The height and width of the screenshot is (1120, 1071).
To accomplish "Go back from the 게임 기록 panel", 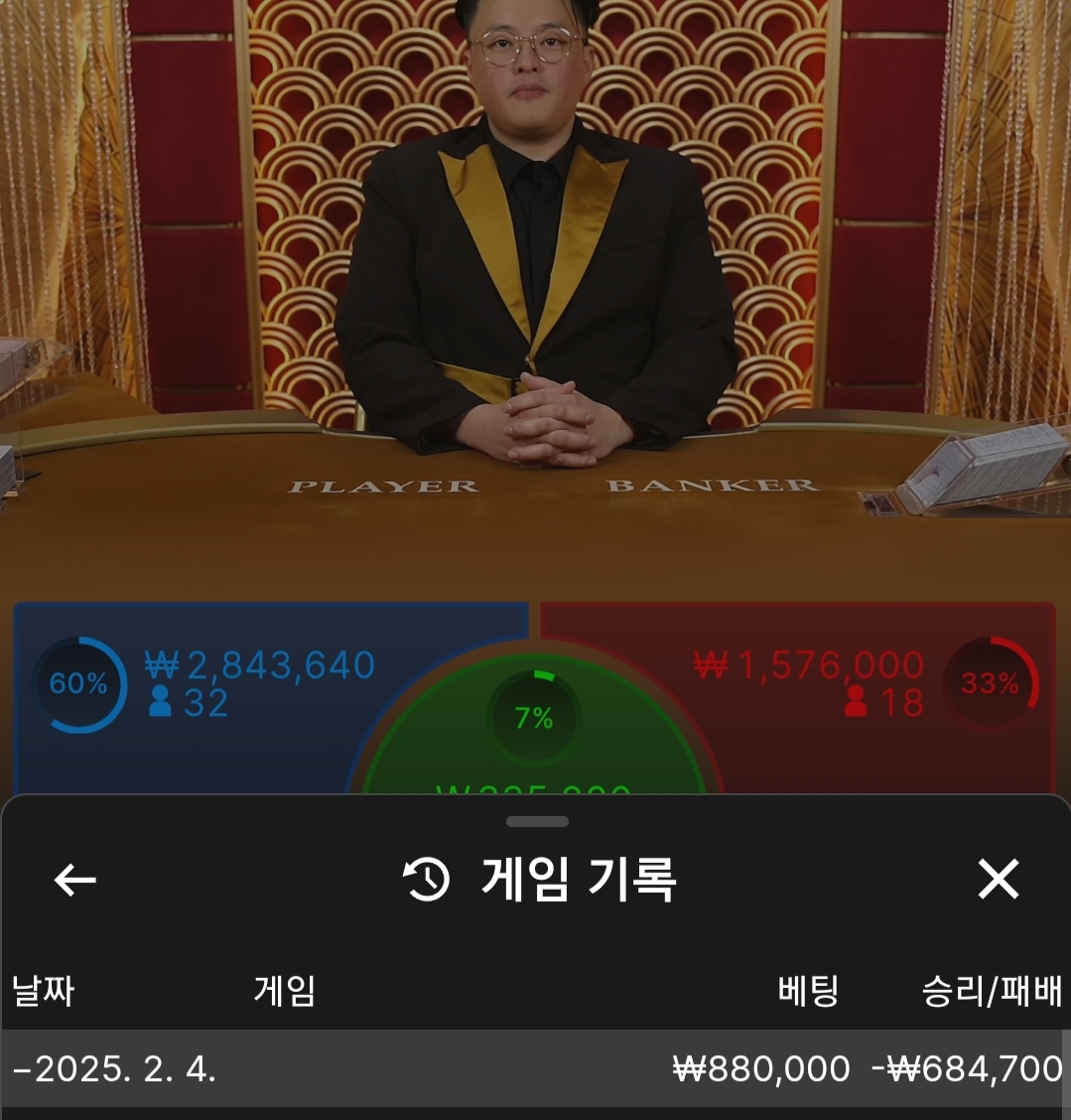I will click(74, 880).
